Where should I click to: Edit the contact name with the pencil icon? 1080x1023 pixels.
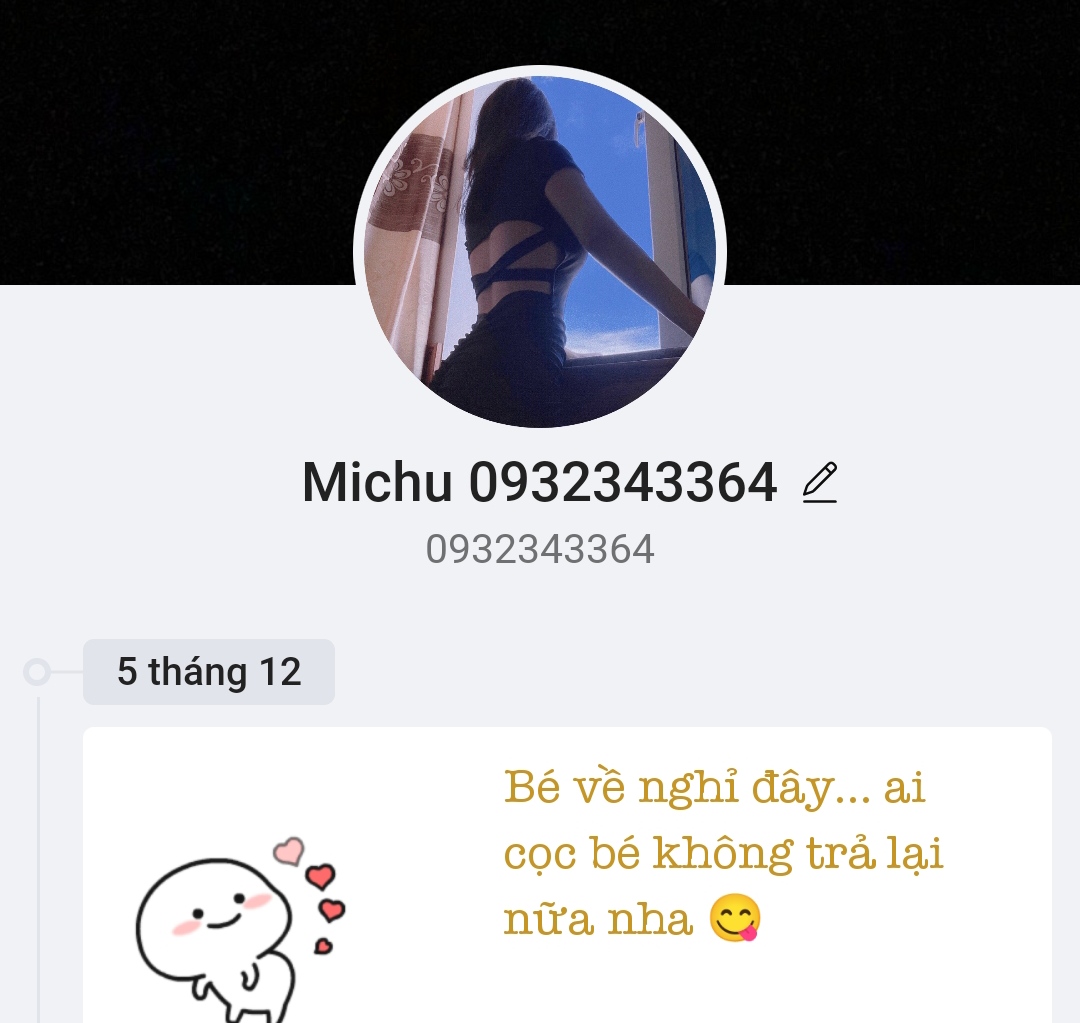pos(820,483)
